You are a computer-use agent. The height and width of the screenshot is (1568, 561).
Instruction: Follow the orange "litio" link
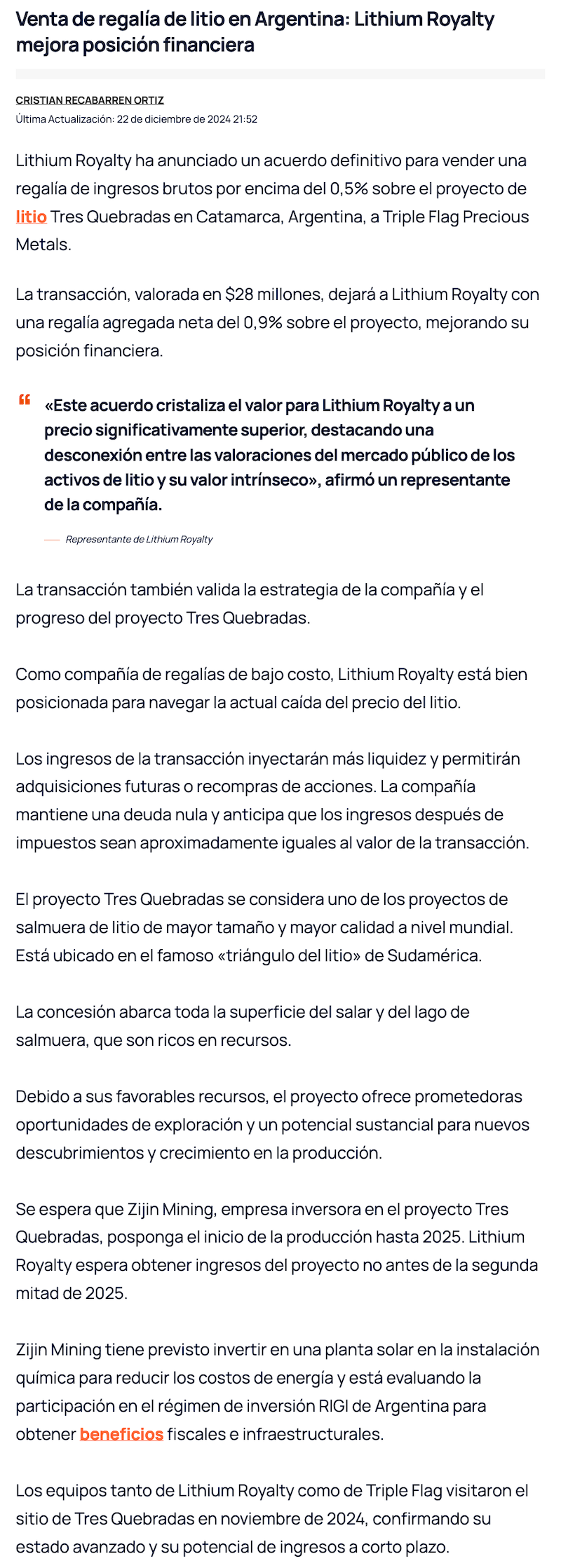tap(31, 217)
